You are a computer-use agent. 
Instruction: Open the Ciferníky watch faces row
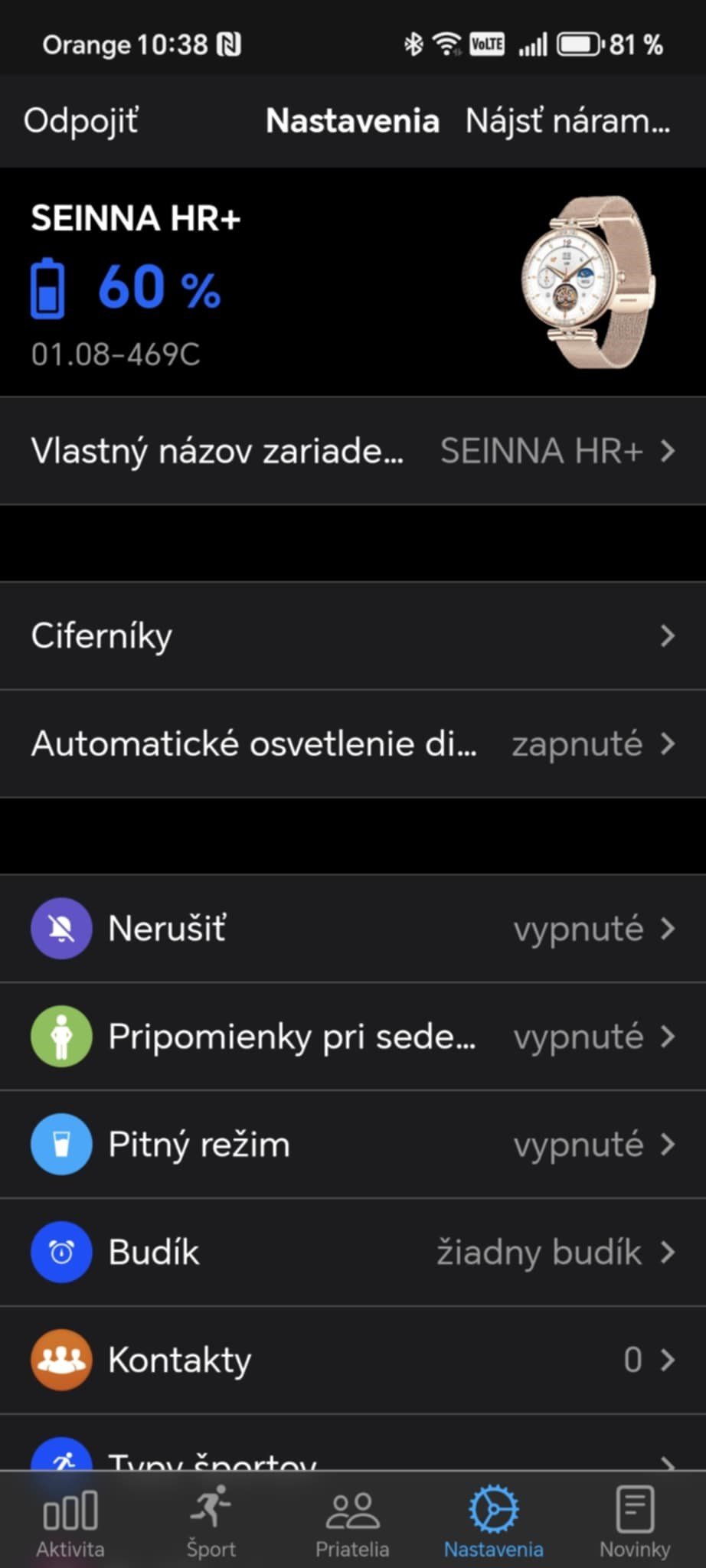352,635
